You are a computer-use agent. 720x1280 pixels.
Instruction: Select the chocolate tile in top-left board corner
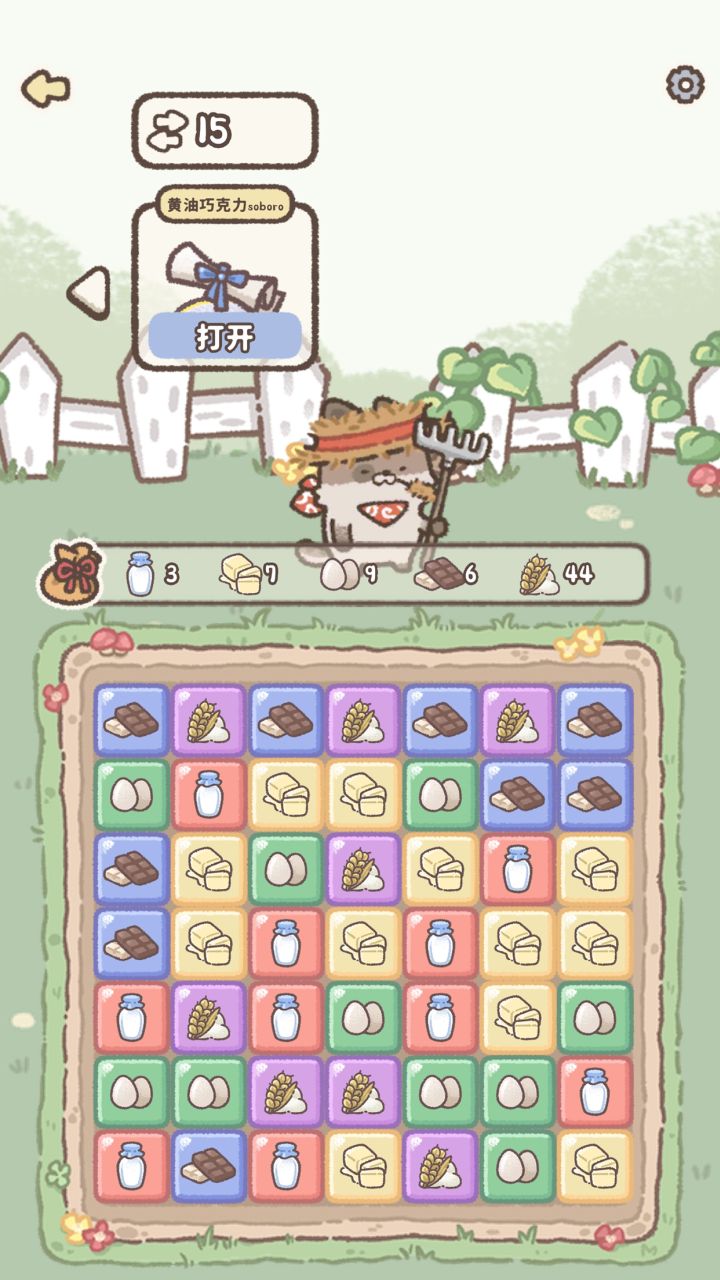(130, 718)
